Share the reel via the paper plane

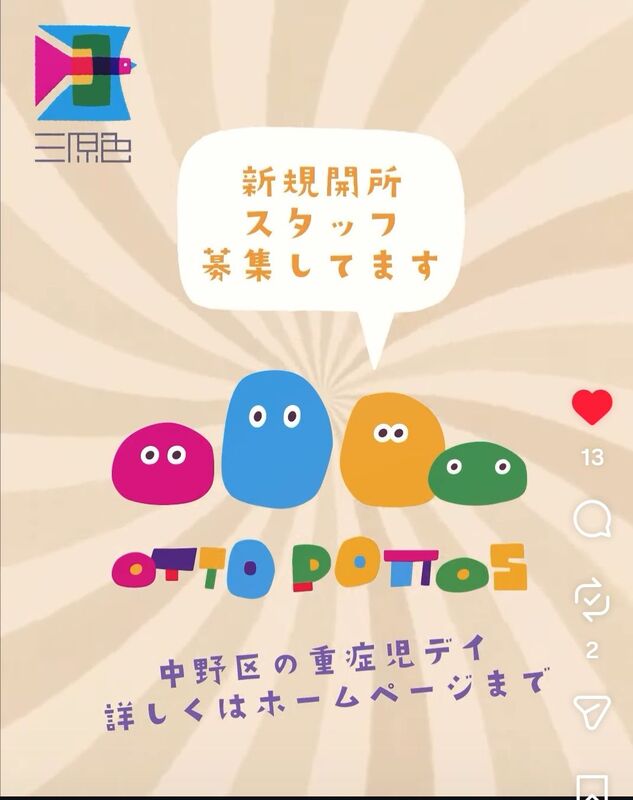click(592, 711)
